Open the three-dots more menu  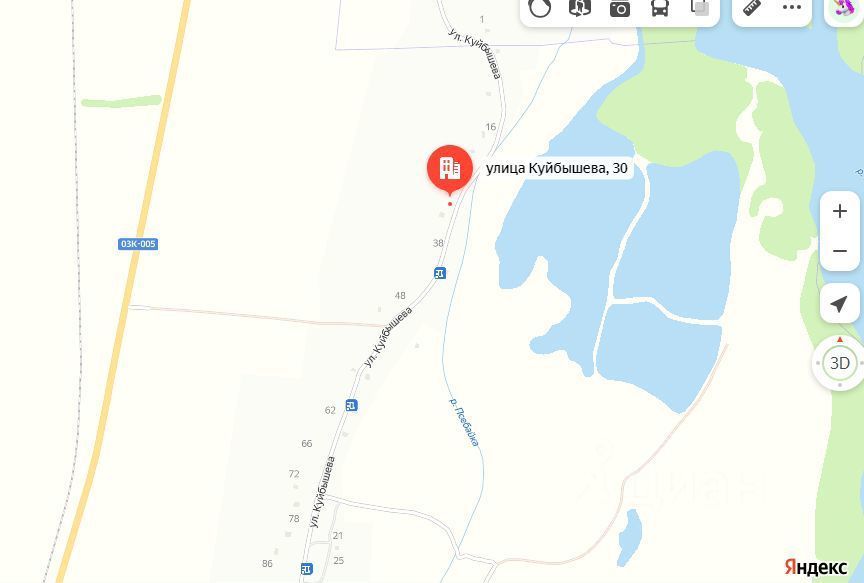click(792, 8)
